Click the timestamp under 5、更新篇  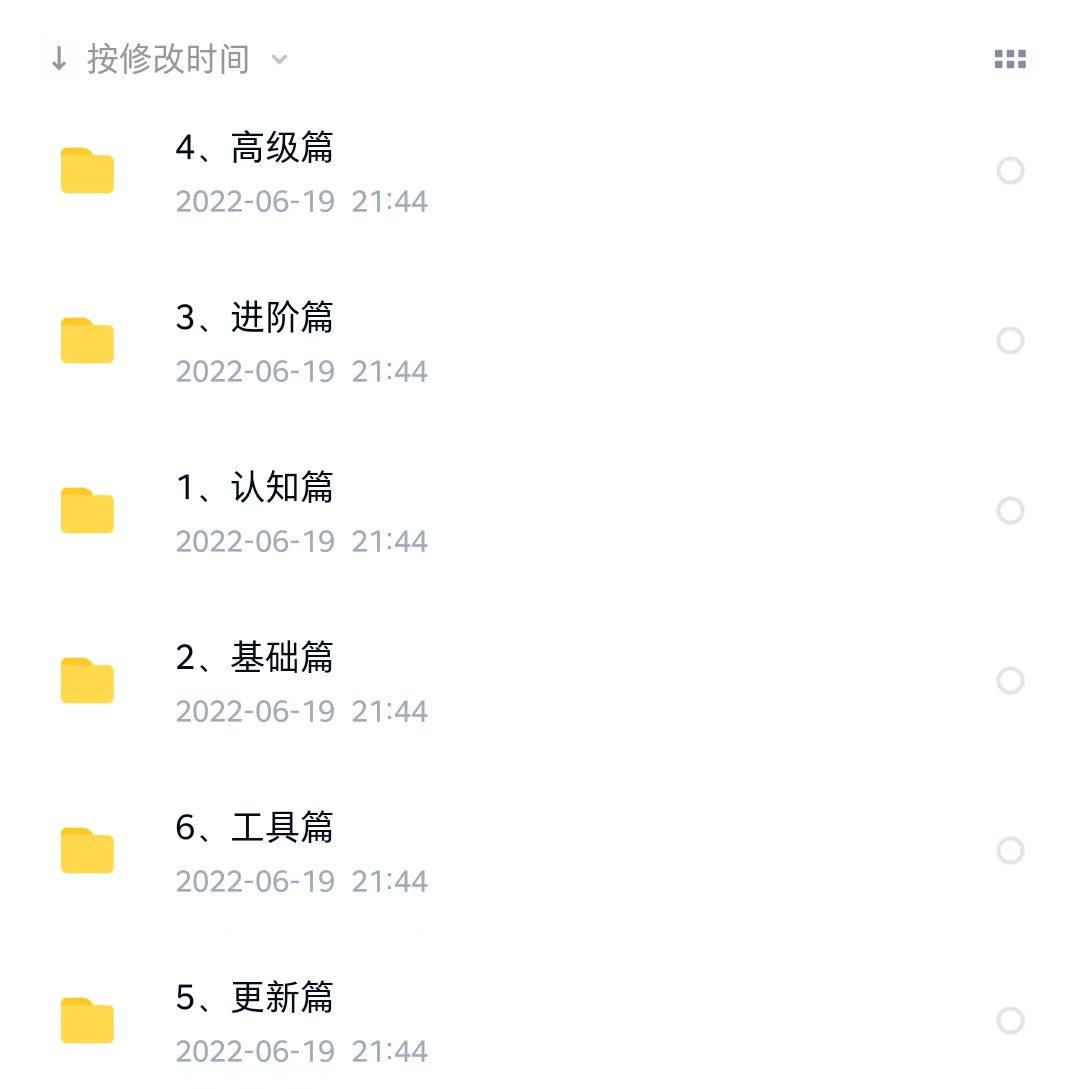pos(302,1051)
